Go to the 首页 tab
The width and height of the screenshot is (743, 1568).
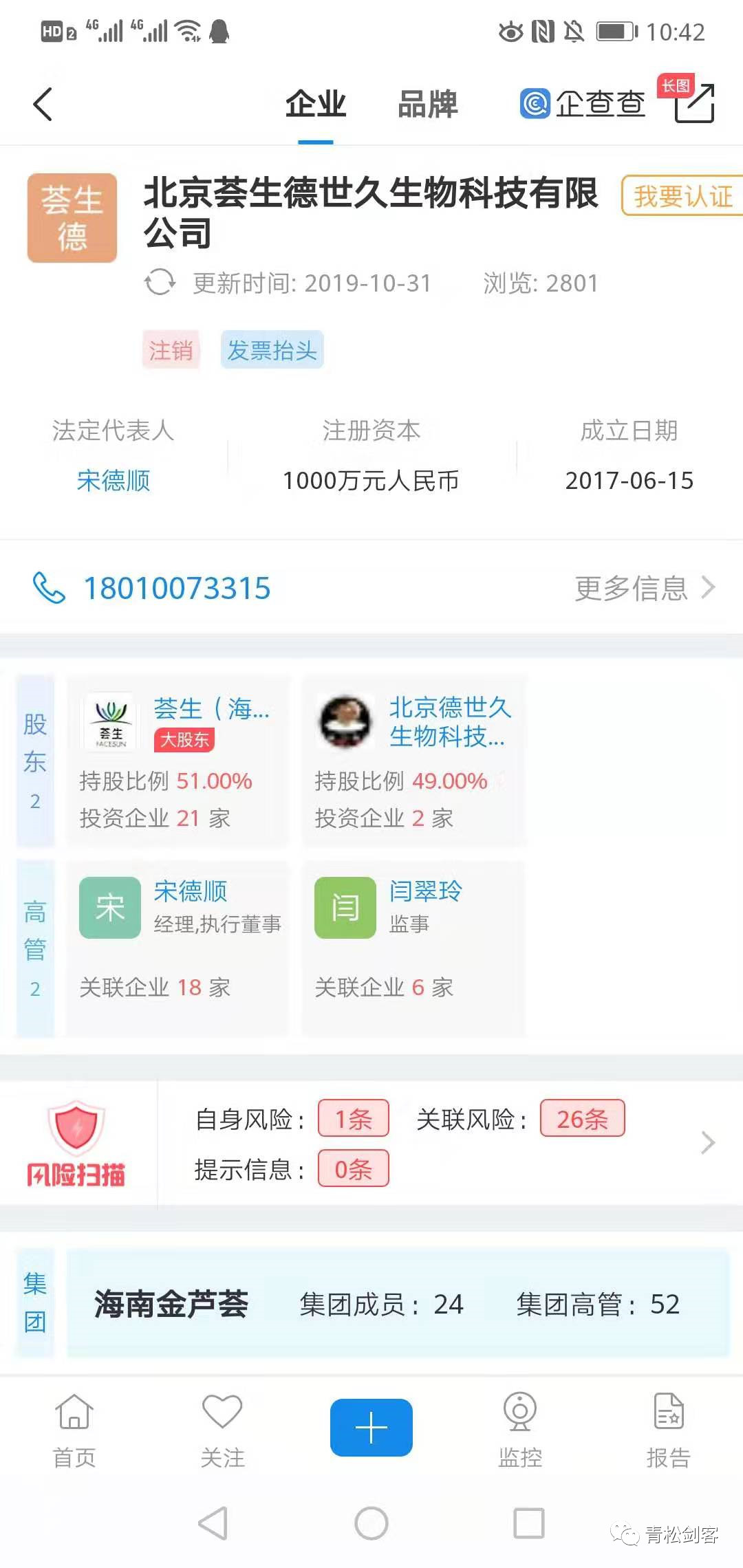tap(74, 1430)
